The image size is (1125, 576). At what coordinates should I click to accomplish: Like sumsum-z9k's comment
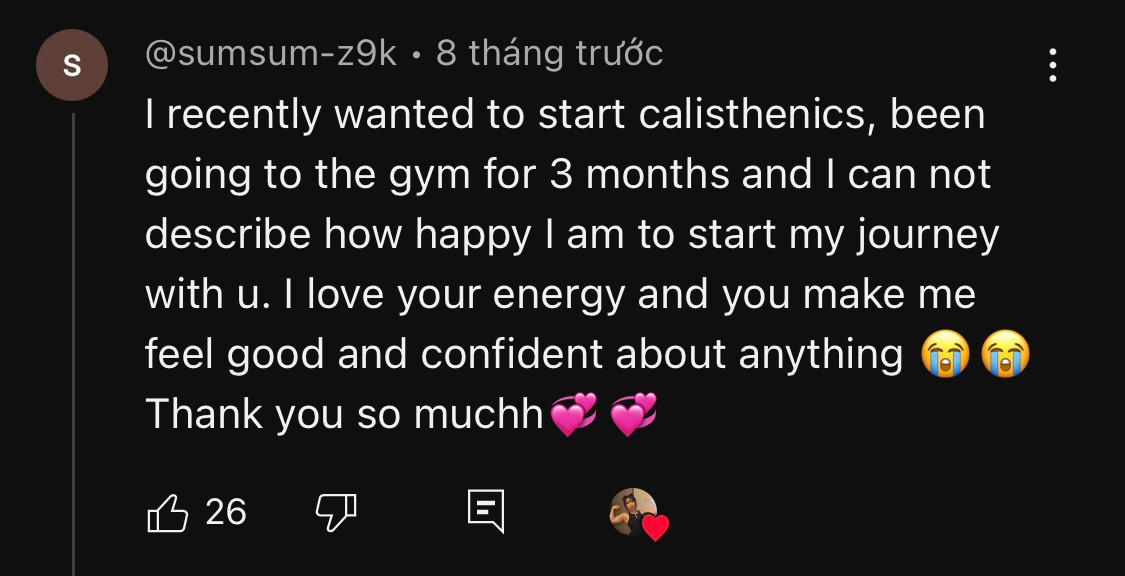tap(168, 513)
